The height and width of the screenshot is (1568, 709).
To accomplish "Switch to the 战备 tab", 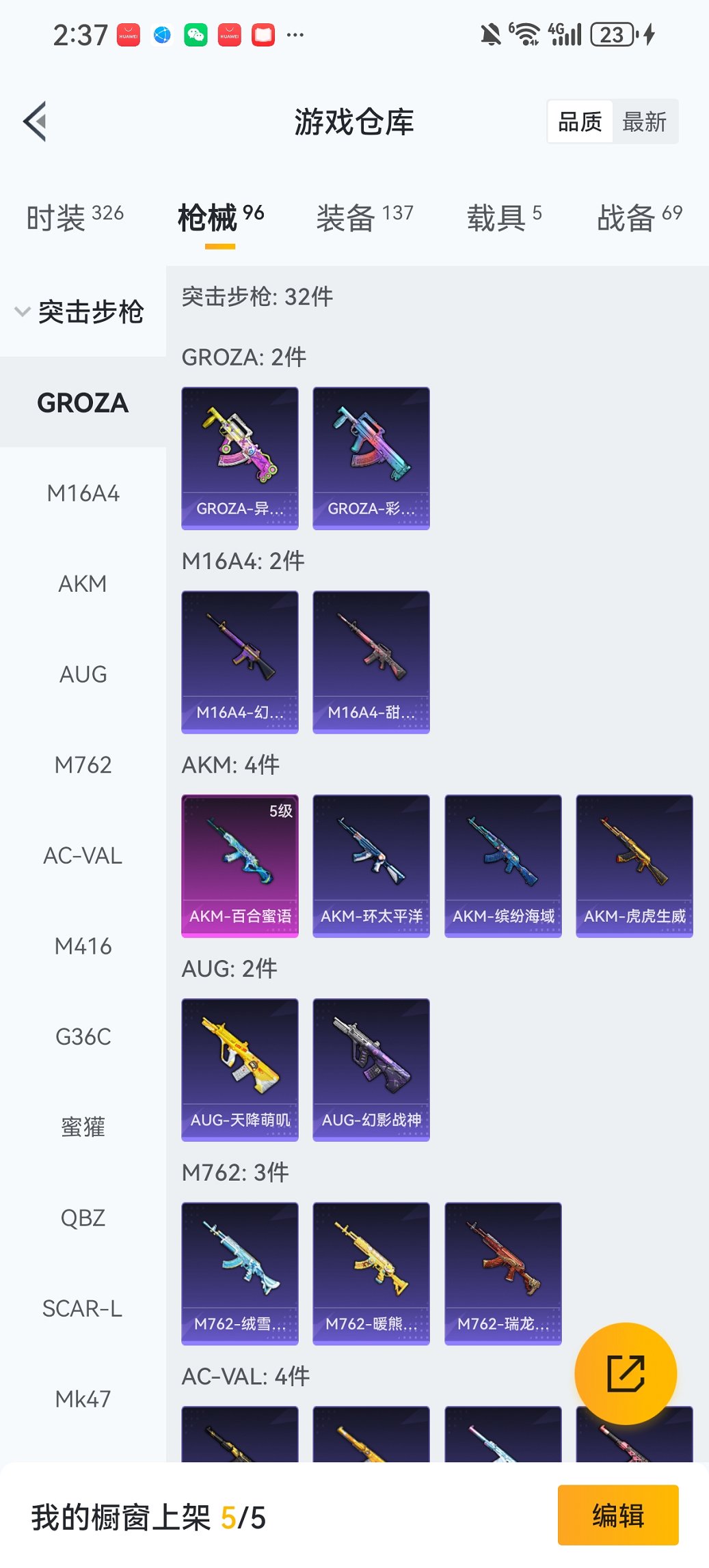I will pyautogui.click(x=639, y=217).
